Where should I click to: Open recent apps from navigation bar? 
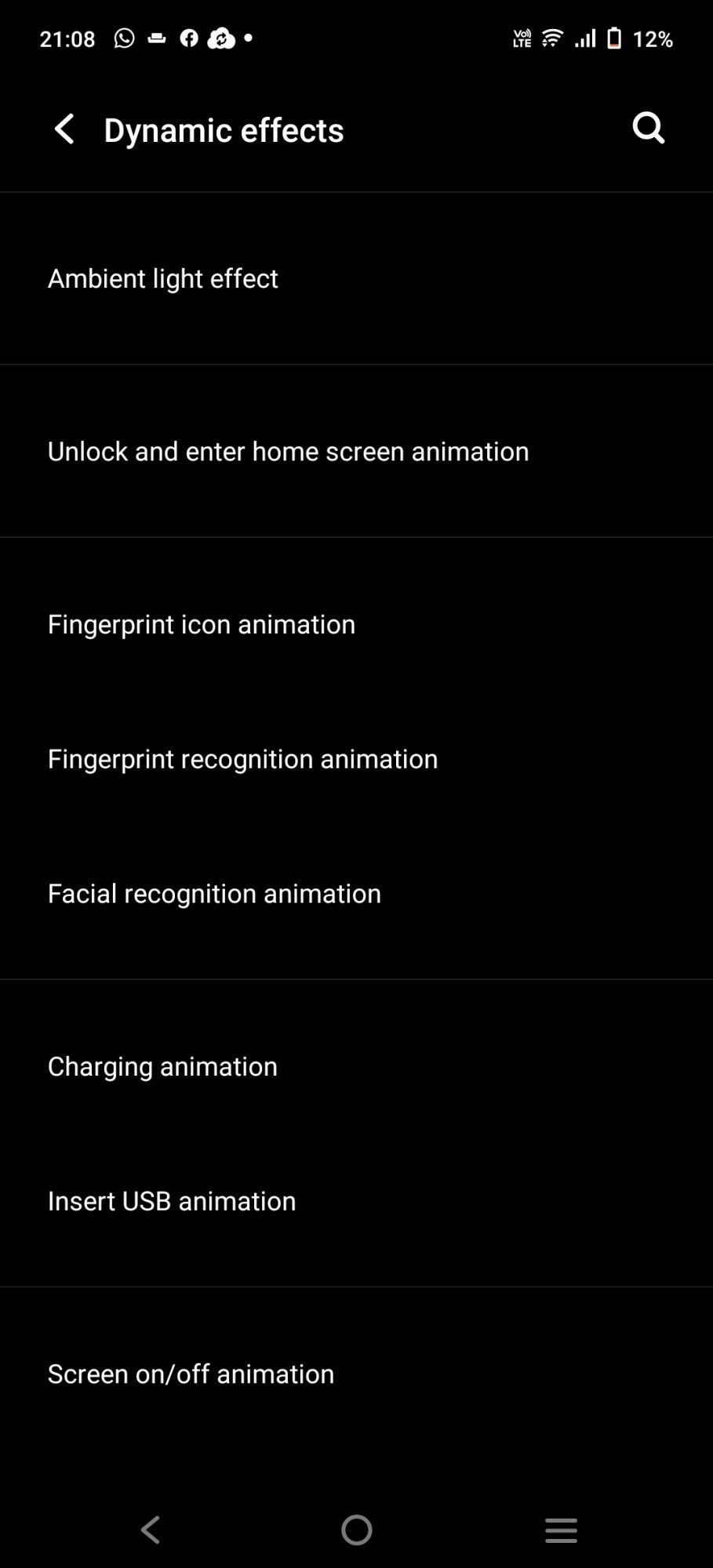(x=561, y=1530)
